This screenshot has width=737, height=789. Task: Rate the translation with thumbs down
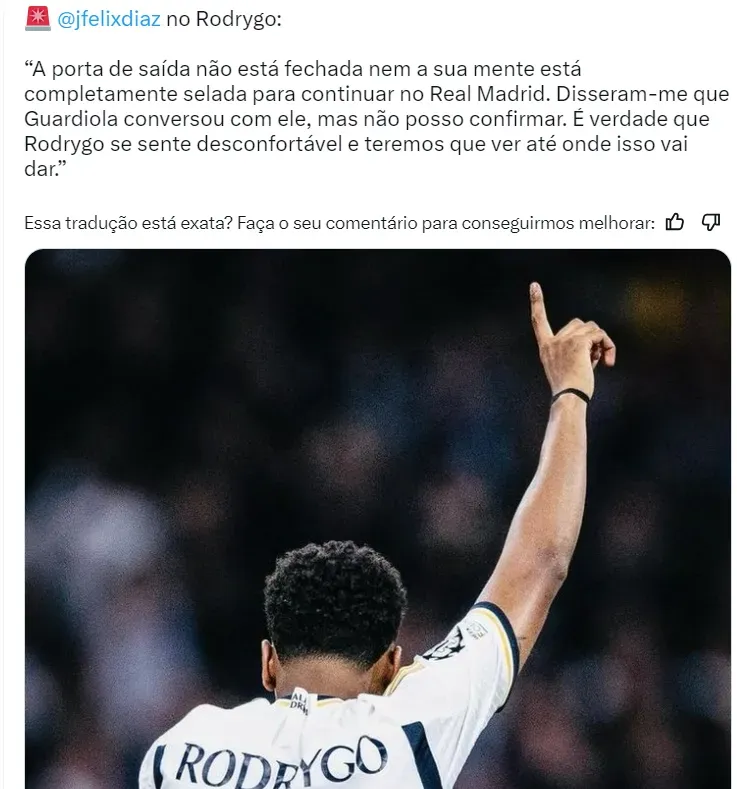coord(711,222)
